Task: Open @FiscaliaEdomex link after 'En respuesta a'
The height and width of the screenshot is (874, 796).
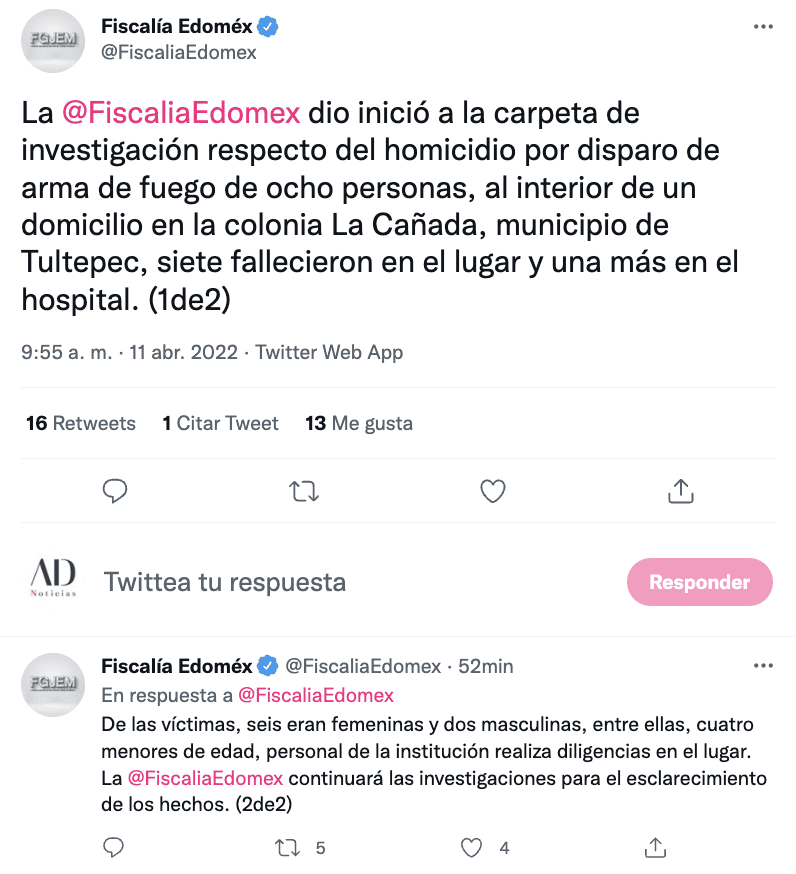Action: tap(315, 695)
